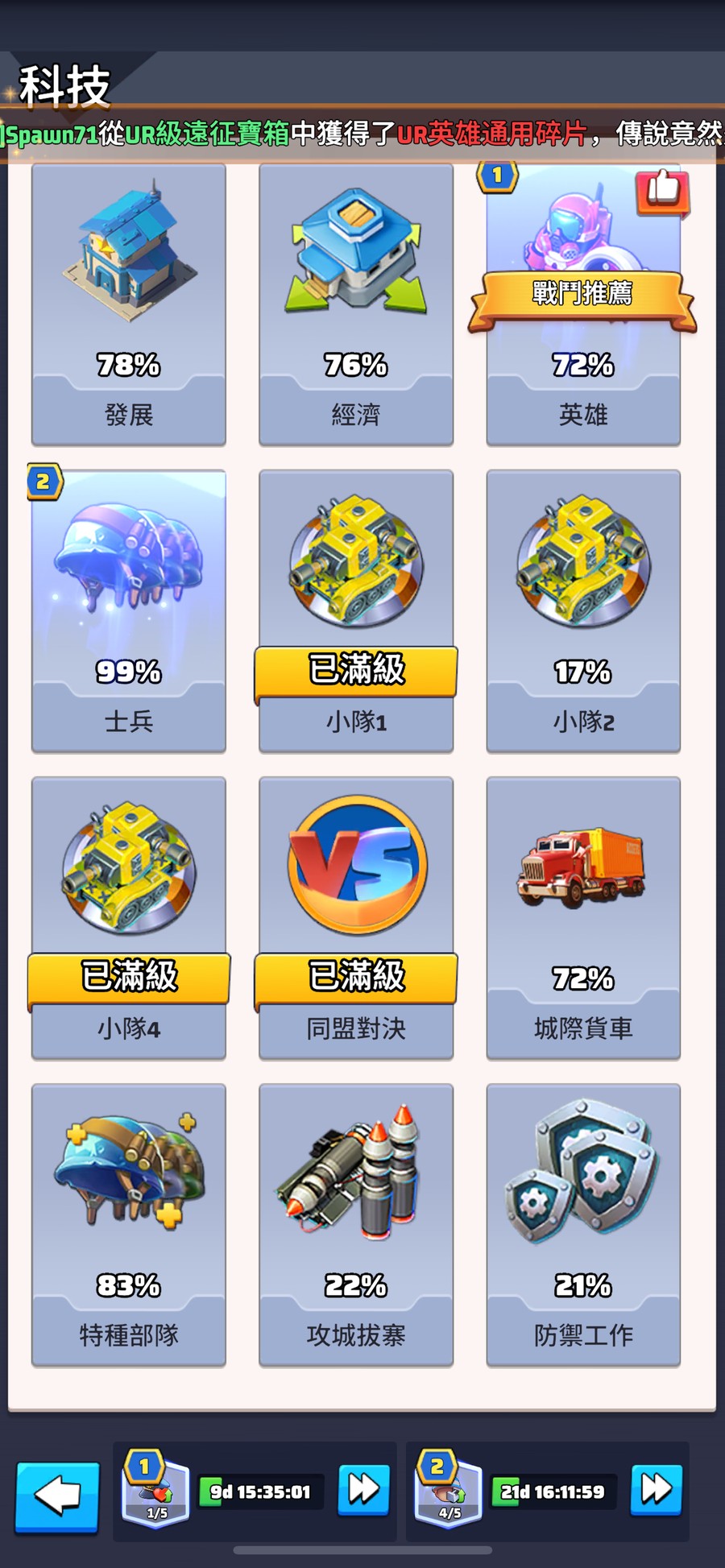Image resolution: width=725 pixels, height=1568 pixels.
Task: View the maxed-out 小隊1 card
Action: [355, 610]
